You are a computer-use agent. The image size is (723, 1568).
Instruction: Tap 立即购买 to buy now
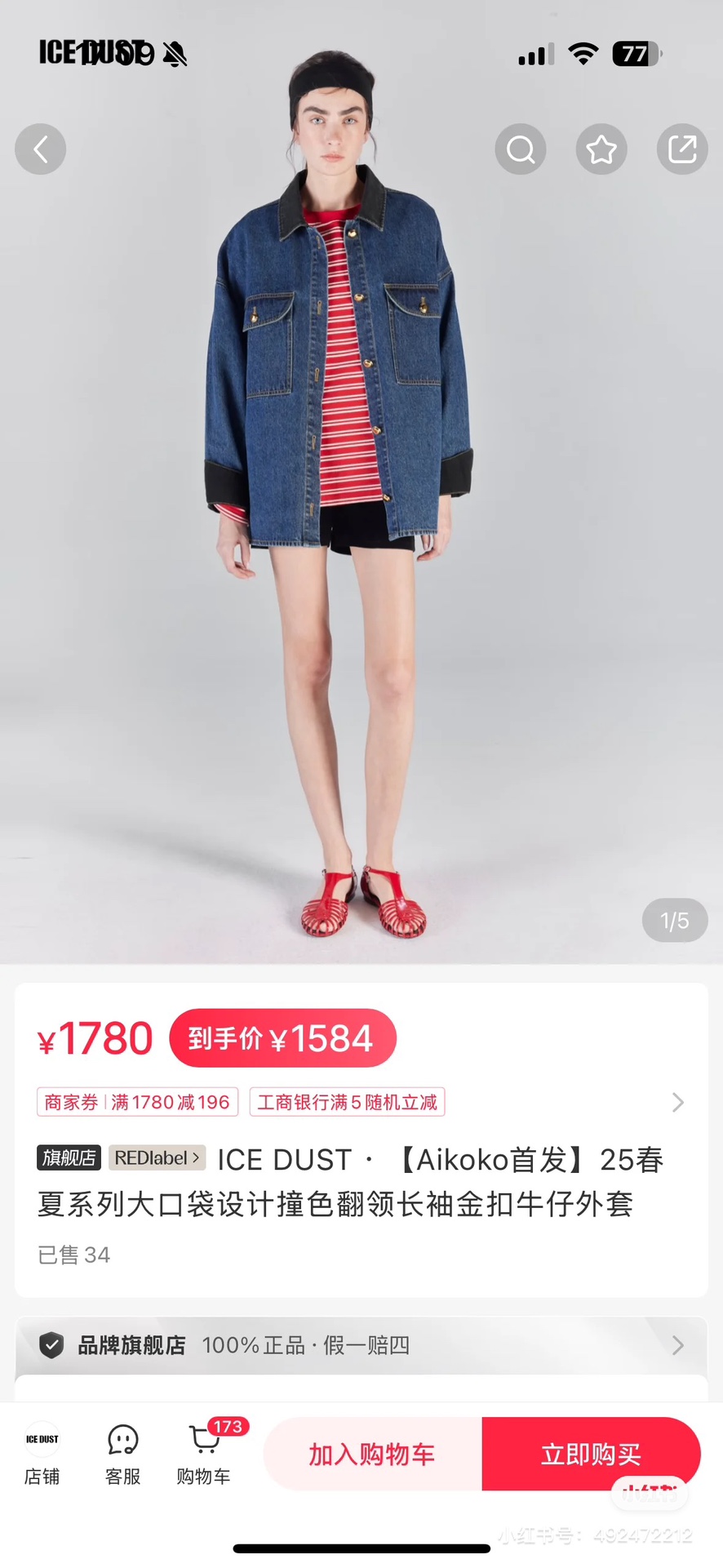[x=590, y=1455]
